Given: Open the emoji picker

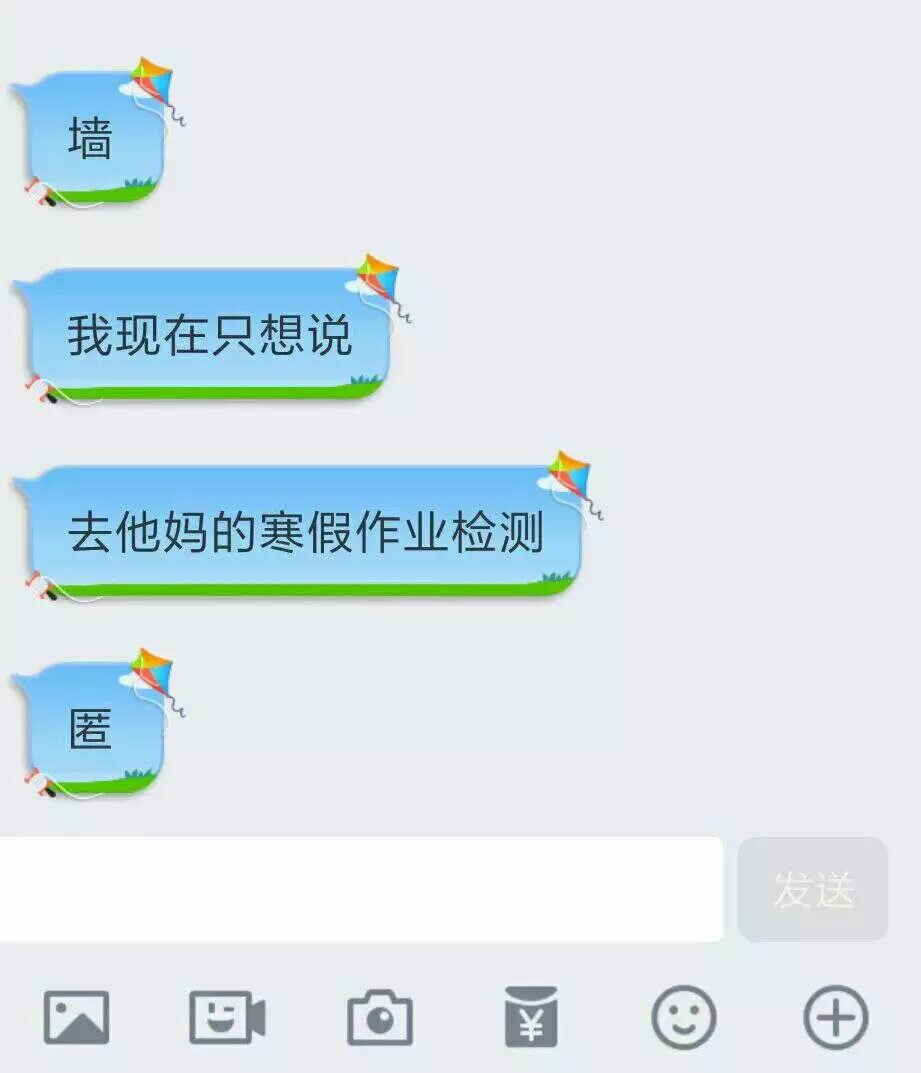Looking at the screenshot, I should pos(684,1018).
